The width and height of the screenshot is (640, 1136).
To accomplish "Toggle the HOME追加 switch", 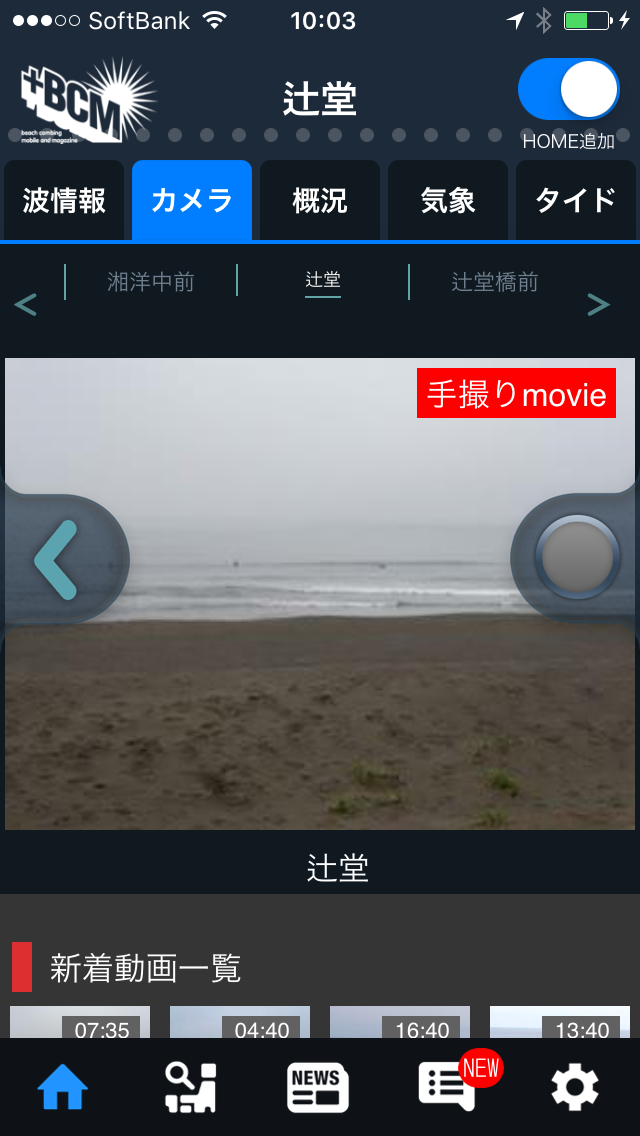I will click(569, 90).
